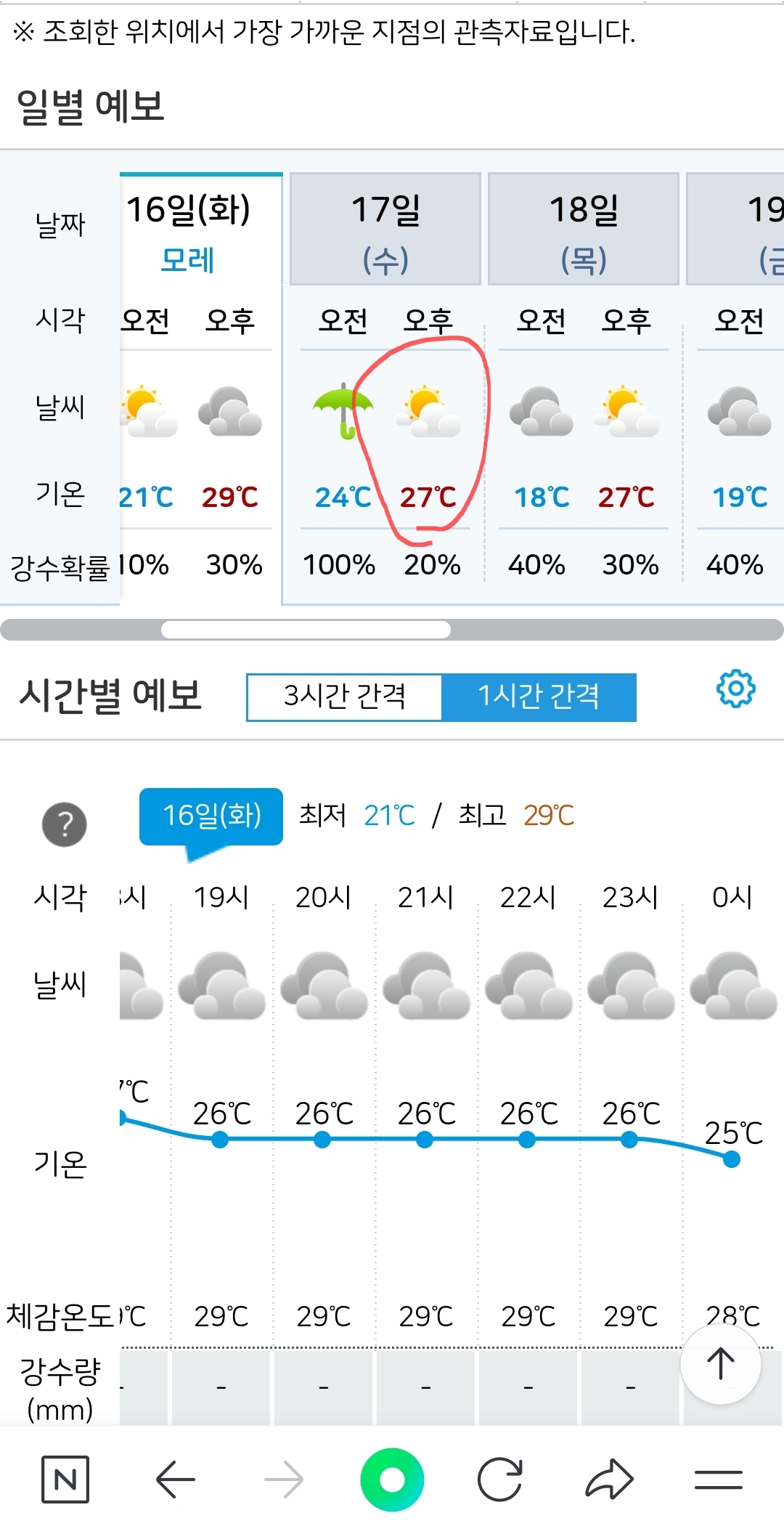Switch to 3시간 간격 hourly view

coord(344,697)
